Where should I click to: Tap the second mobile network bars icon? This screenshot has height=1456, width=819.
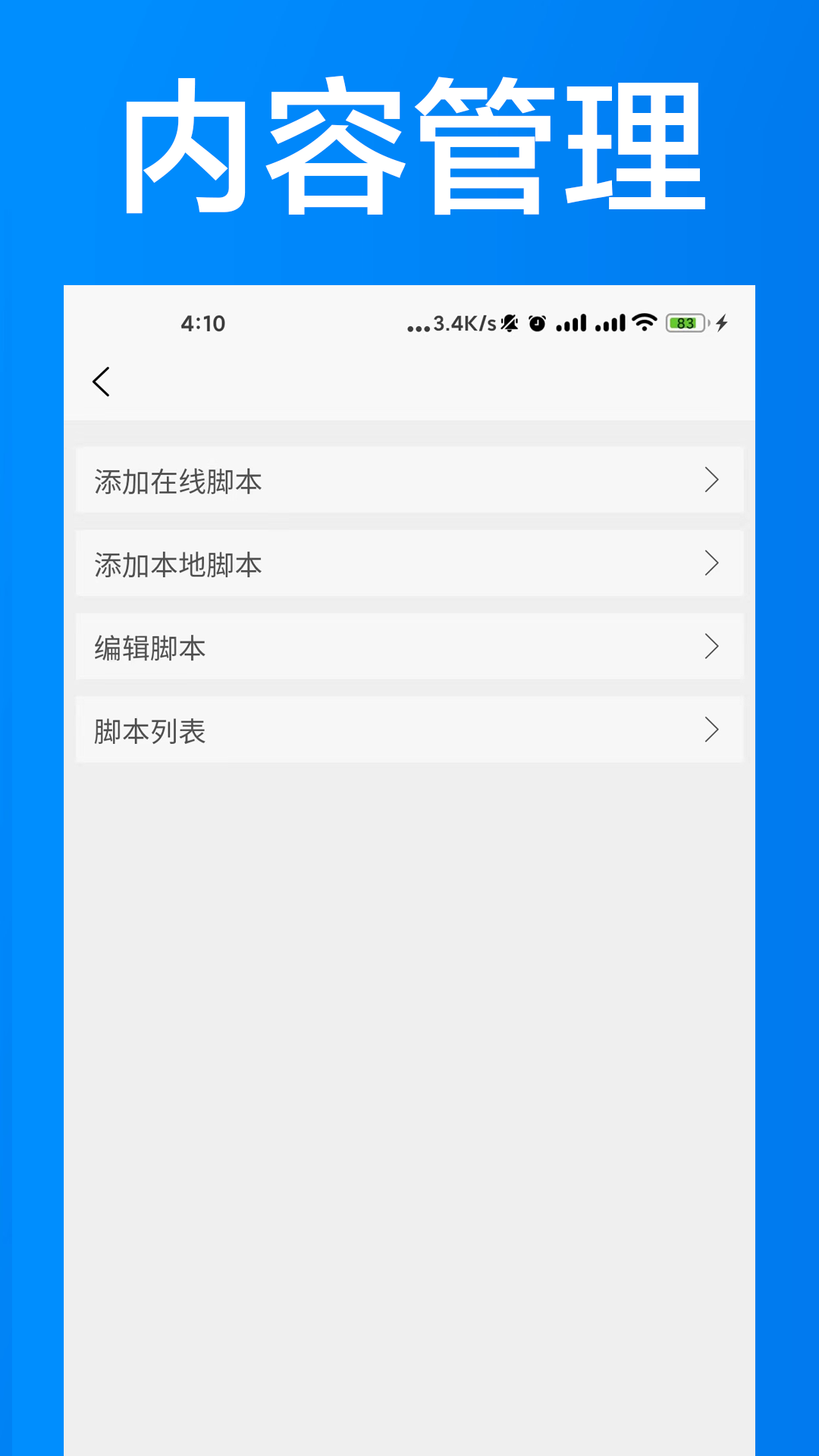point(610,322)
